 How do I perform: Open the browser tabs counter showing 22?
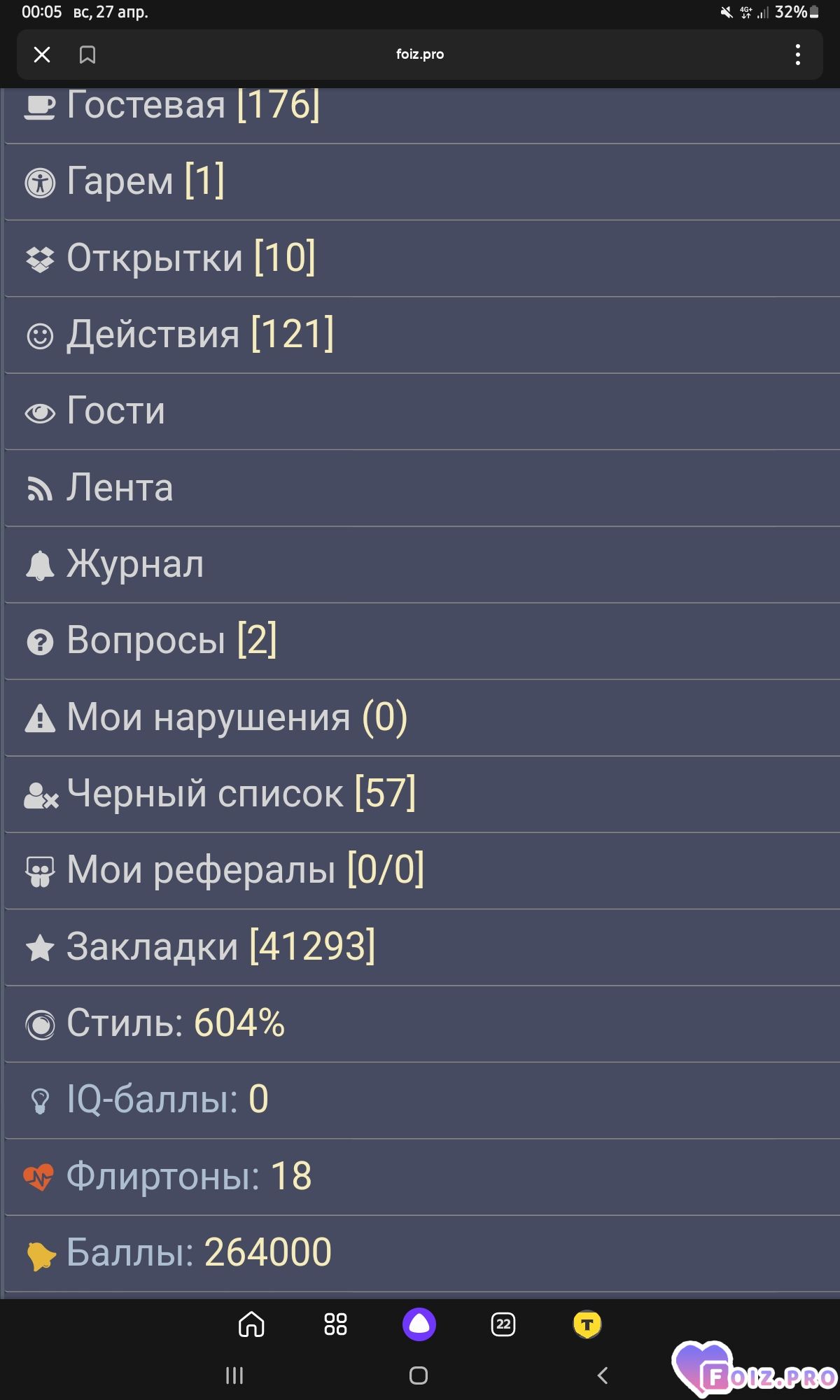pyautogui.click(x=503, y=1324)
